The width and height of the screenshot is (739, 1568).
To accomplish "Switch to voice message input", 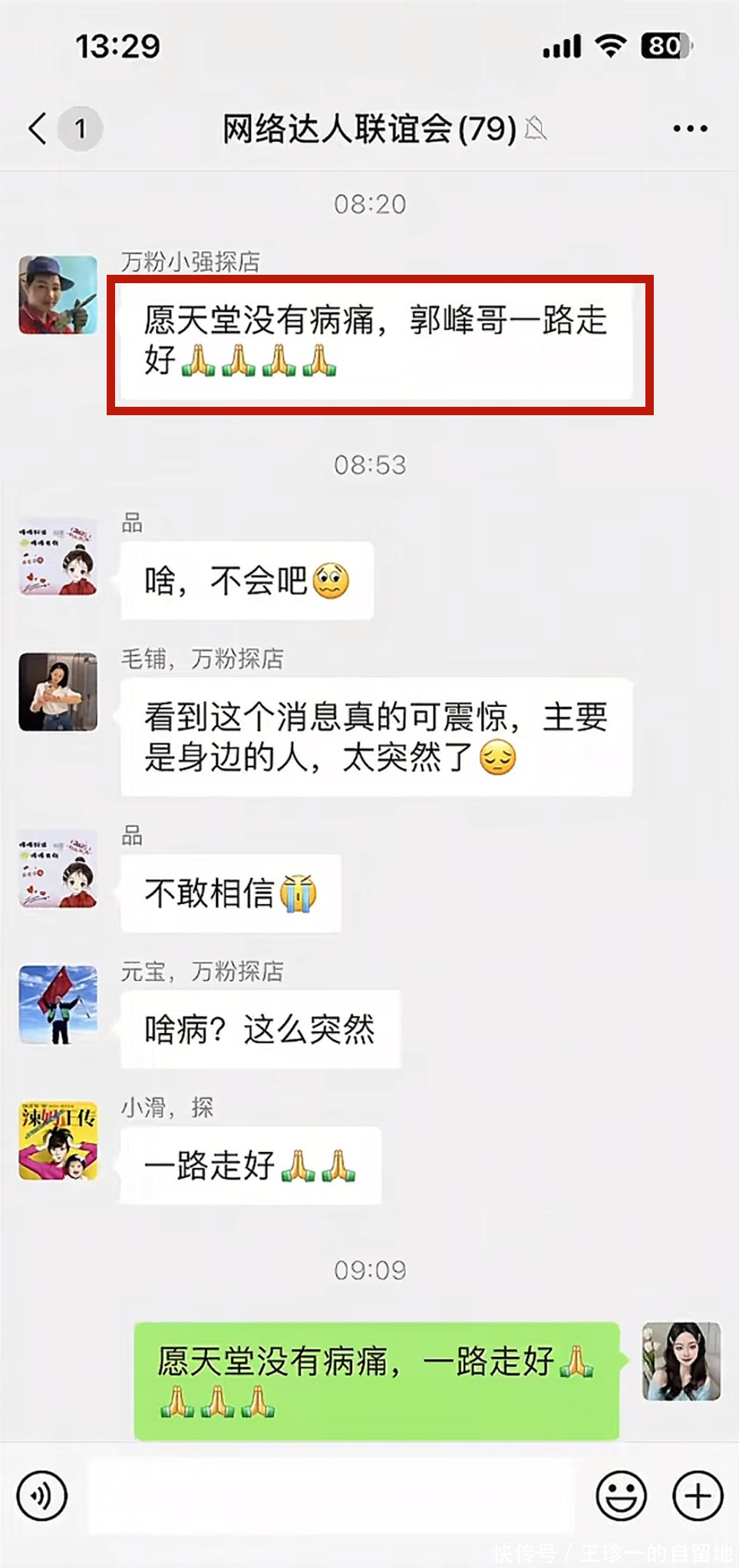I will tap(42, 1495).
